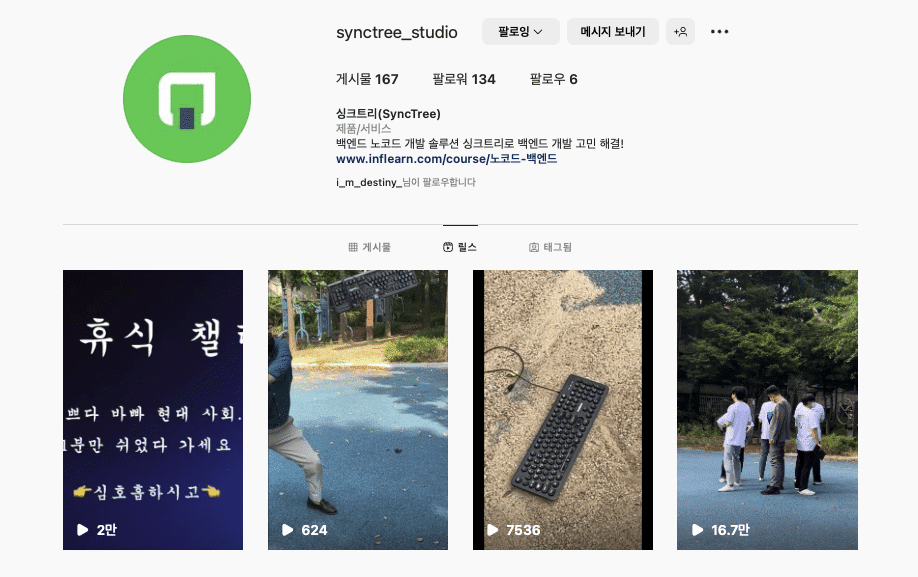The width and height of the screenshot is (918, 577).
Task: Open suggested similar accounts icon
Action: point(680,32)
